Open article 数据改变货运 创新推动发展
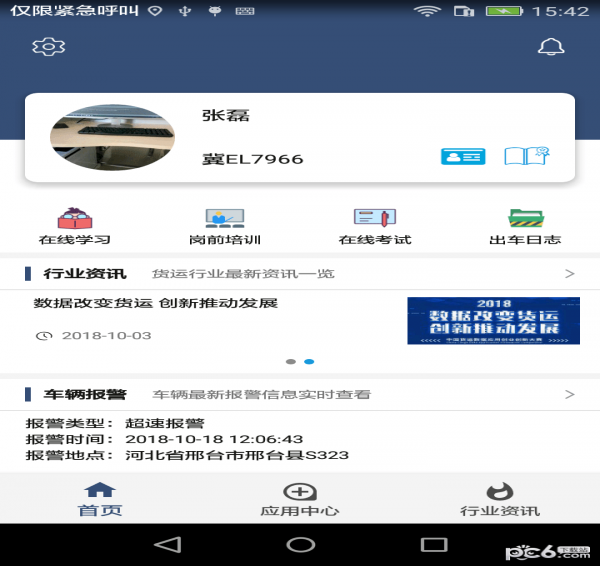Viewport: 600px width, 566px height. click(156, 303)
